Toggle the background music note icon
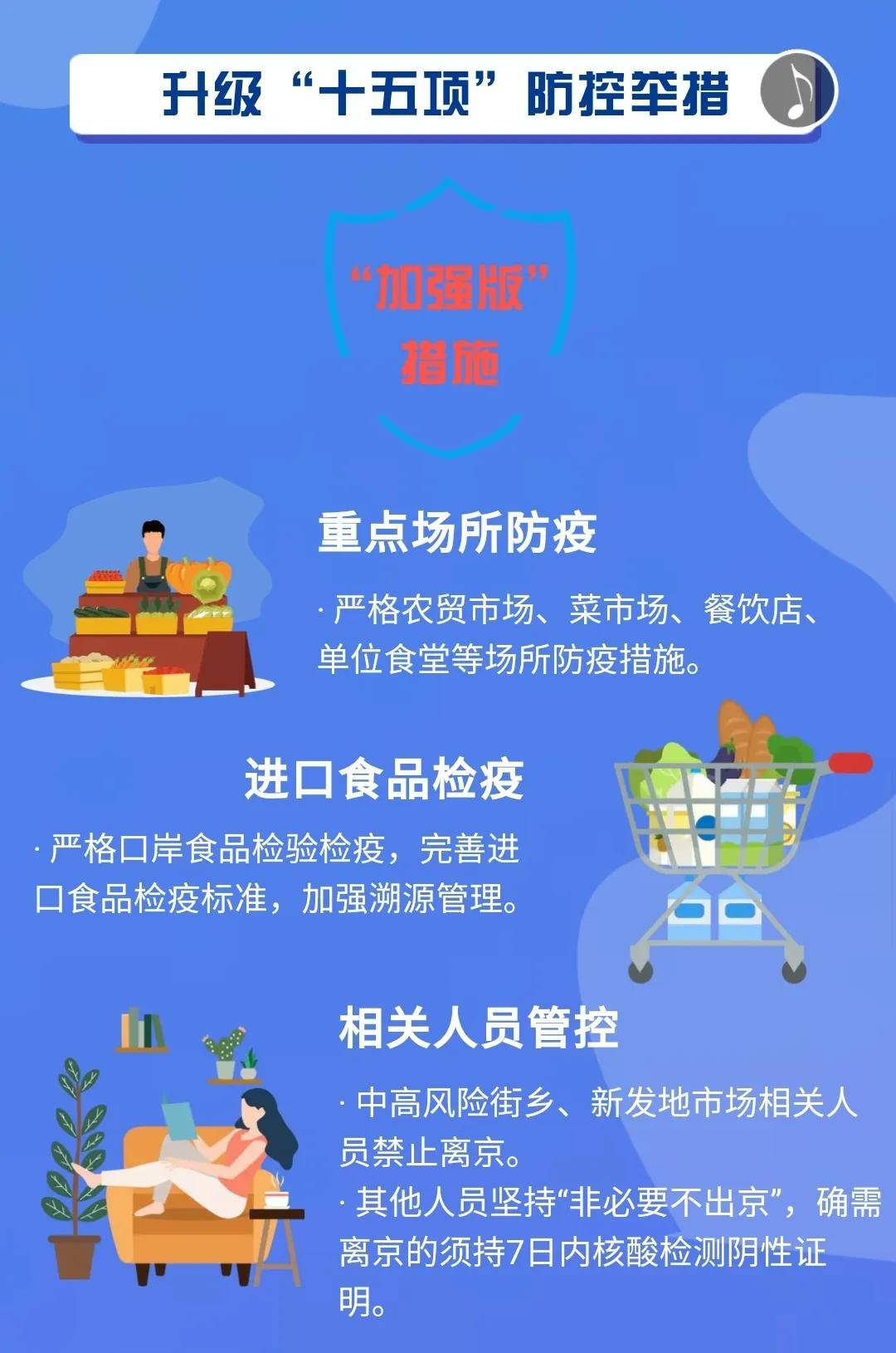 pyautogui.click(x=798, y=90)
